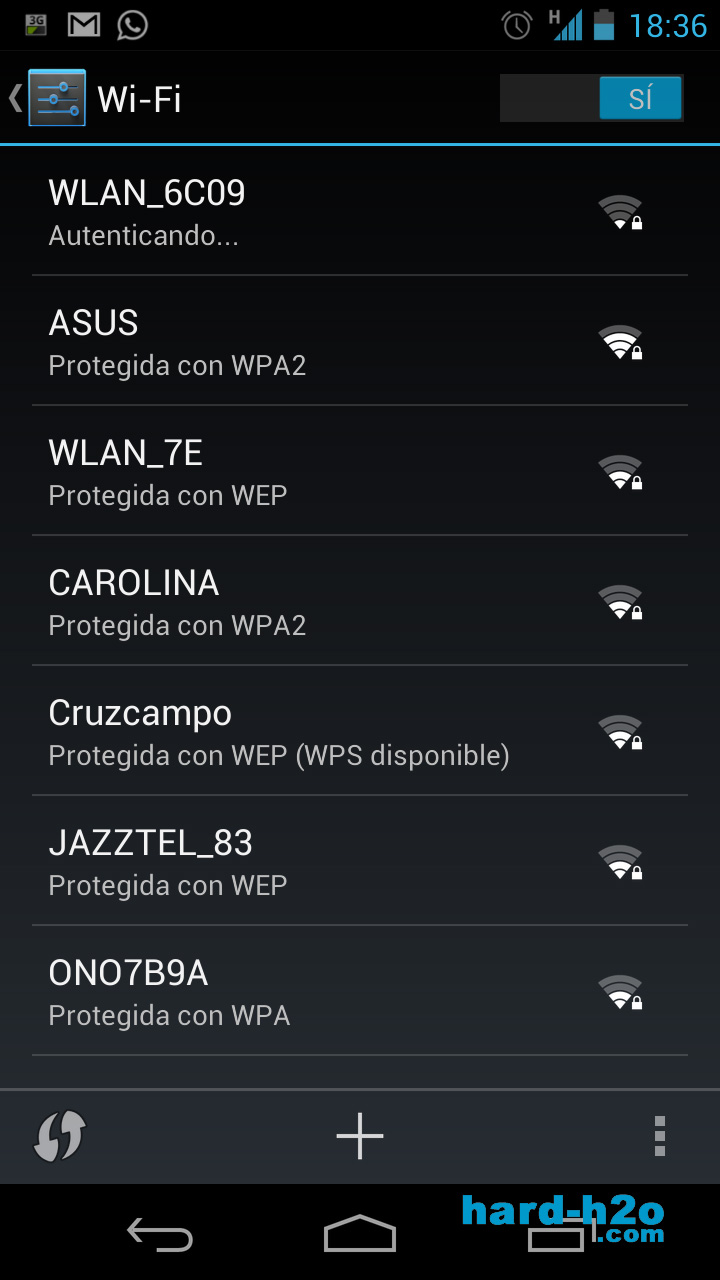
Task: Start WPS push-button setup
Action: pos(60,1137)
